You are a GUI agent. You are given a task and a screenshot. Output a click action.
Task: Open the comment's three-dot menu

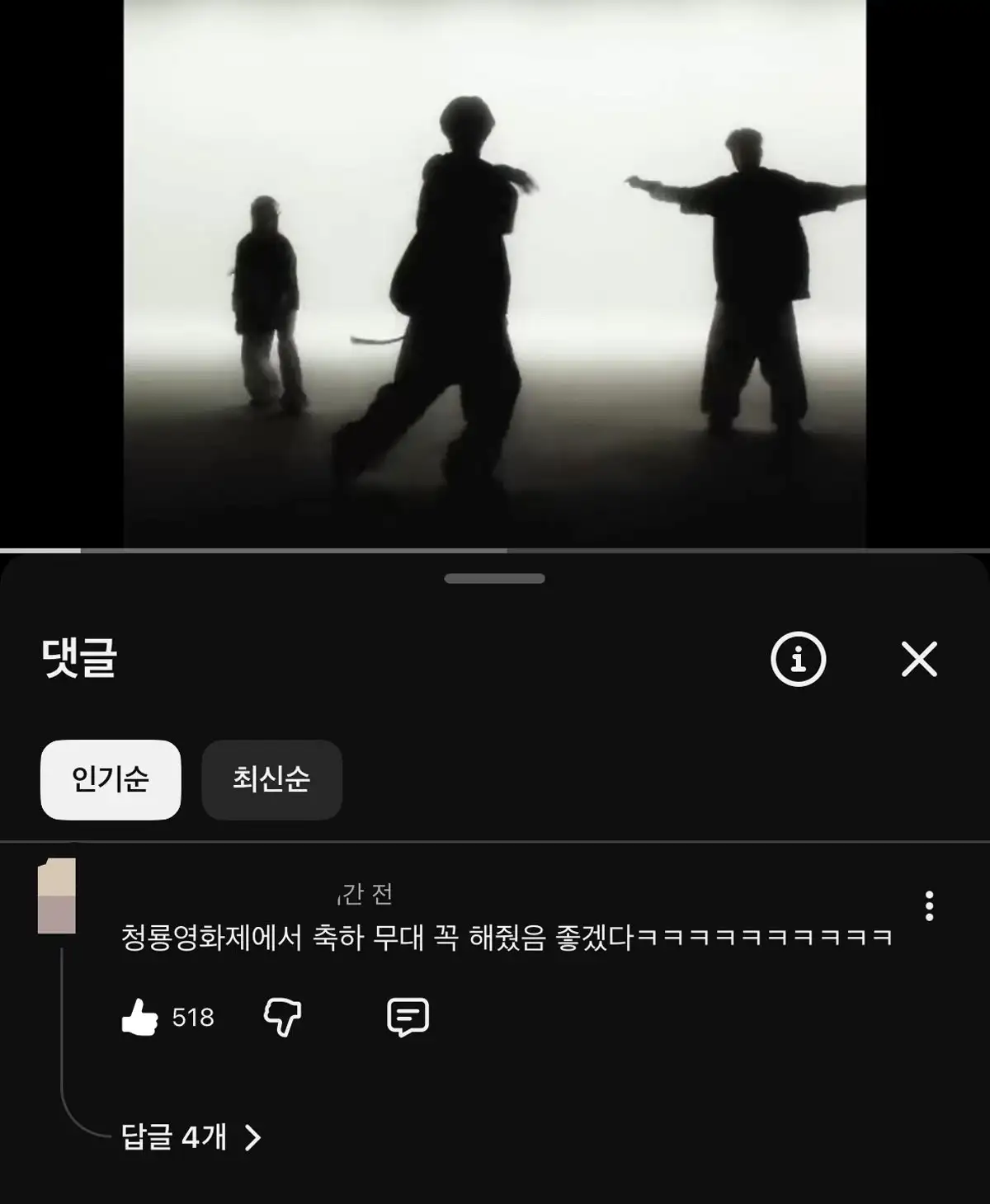click(930, 905)
